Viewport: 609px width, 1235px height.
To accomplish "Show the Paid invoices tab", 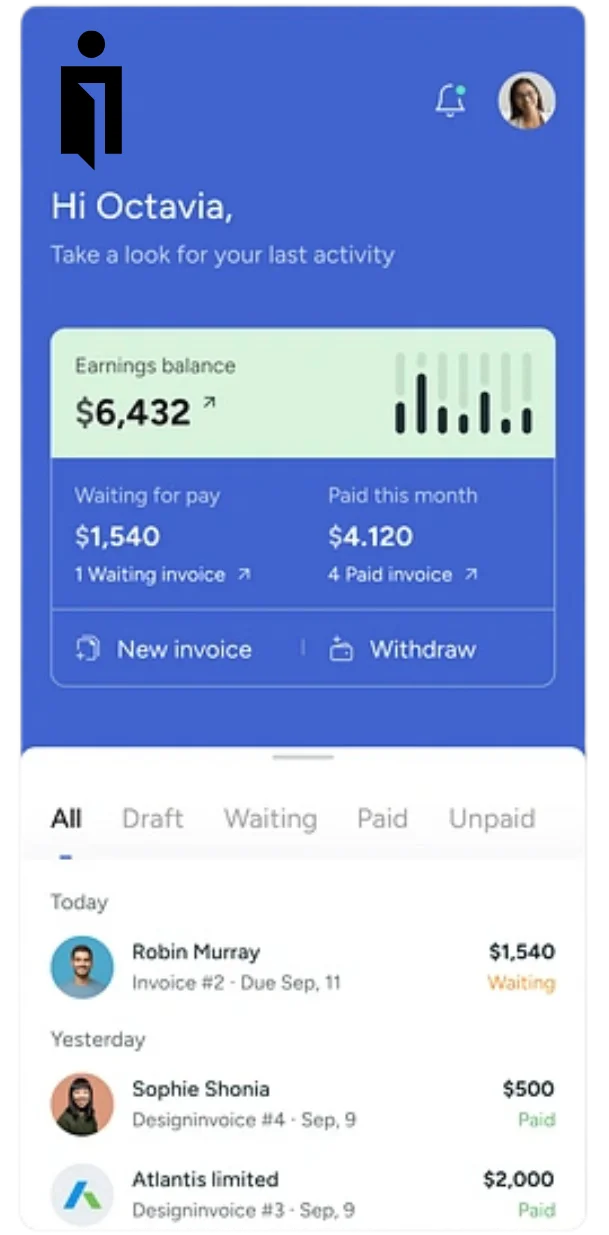I will click(382, 819).
